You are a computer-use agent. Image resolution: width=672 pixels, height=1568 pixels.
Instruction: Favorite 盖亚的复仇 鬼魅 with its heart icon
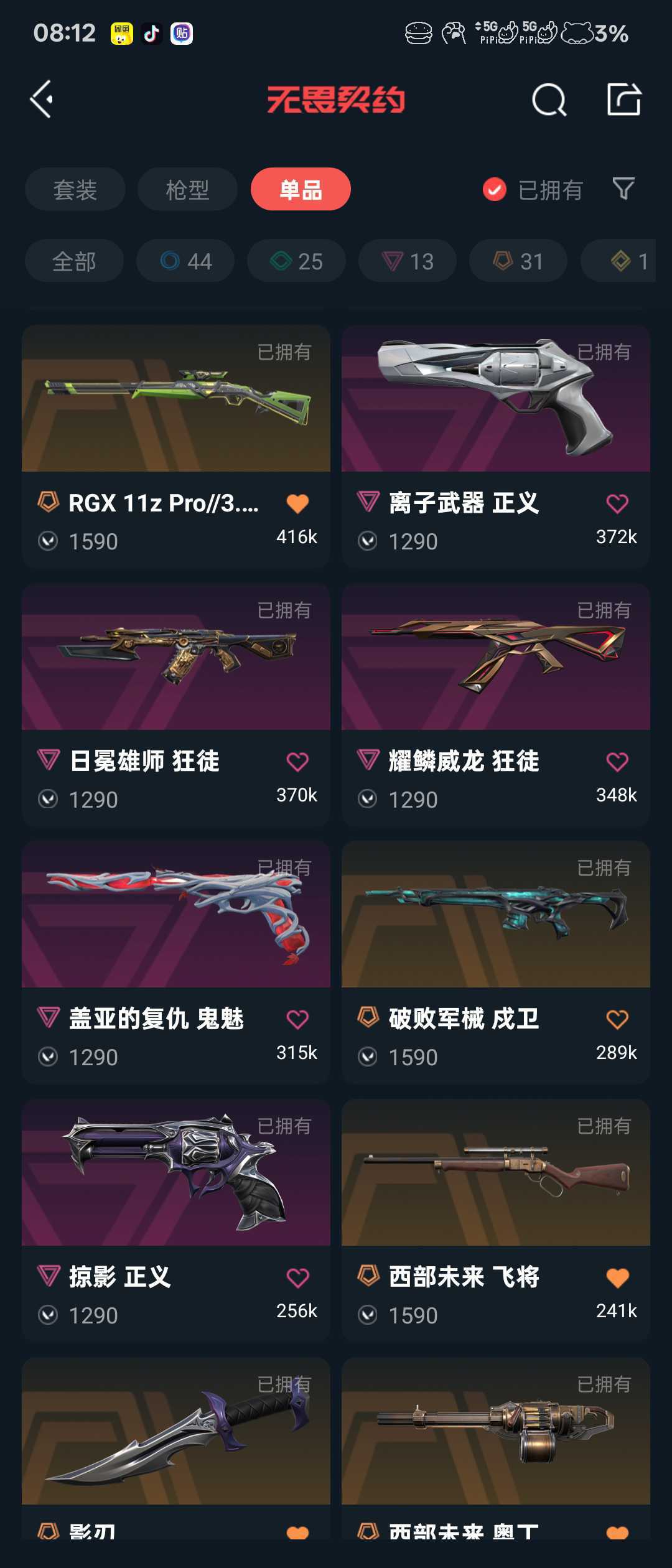click(298, 1019)
